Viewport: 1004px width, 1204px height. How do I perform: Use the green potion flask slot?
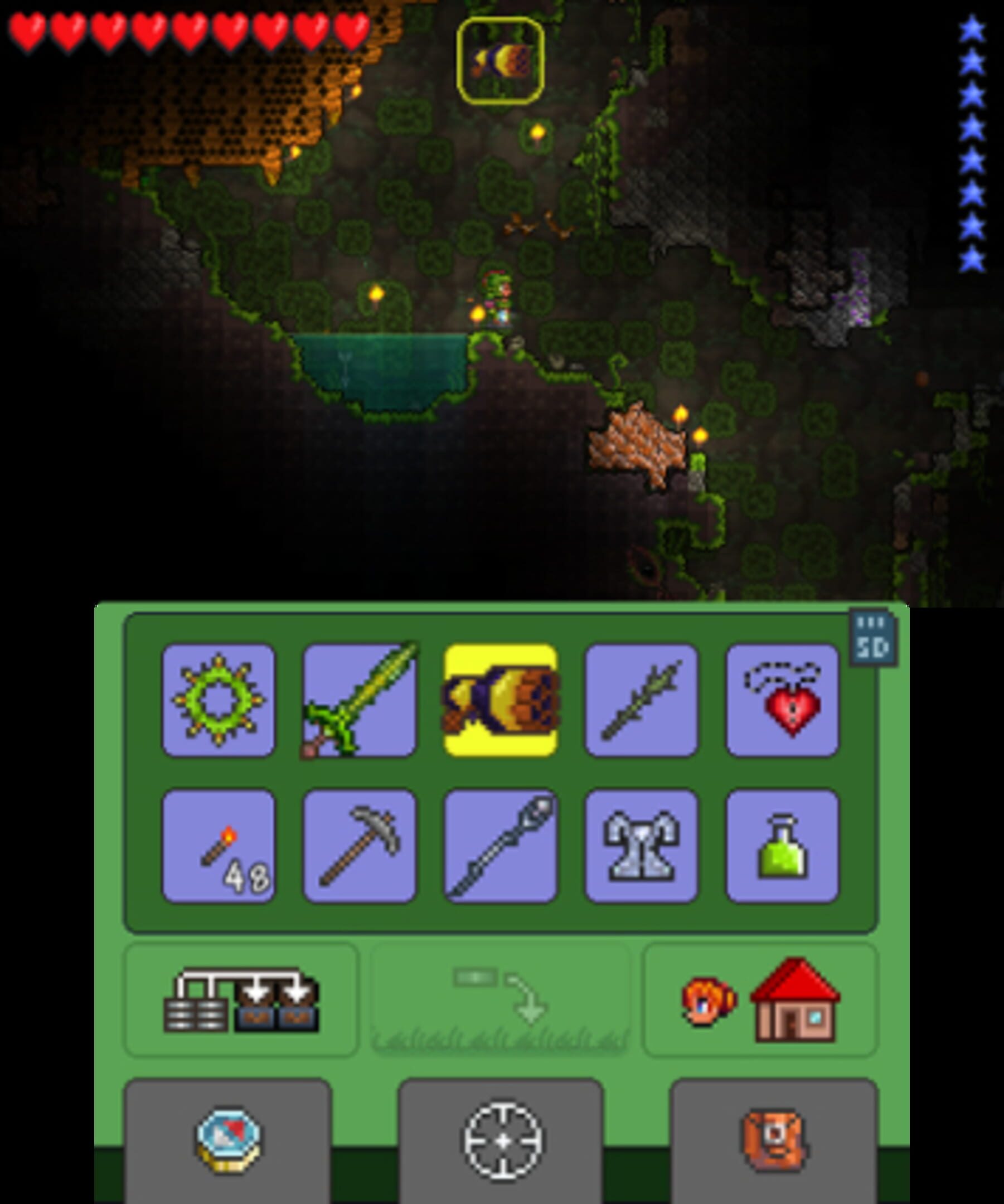click(x=782, y=846)
